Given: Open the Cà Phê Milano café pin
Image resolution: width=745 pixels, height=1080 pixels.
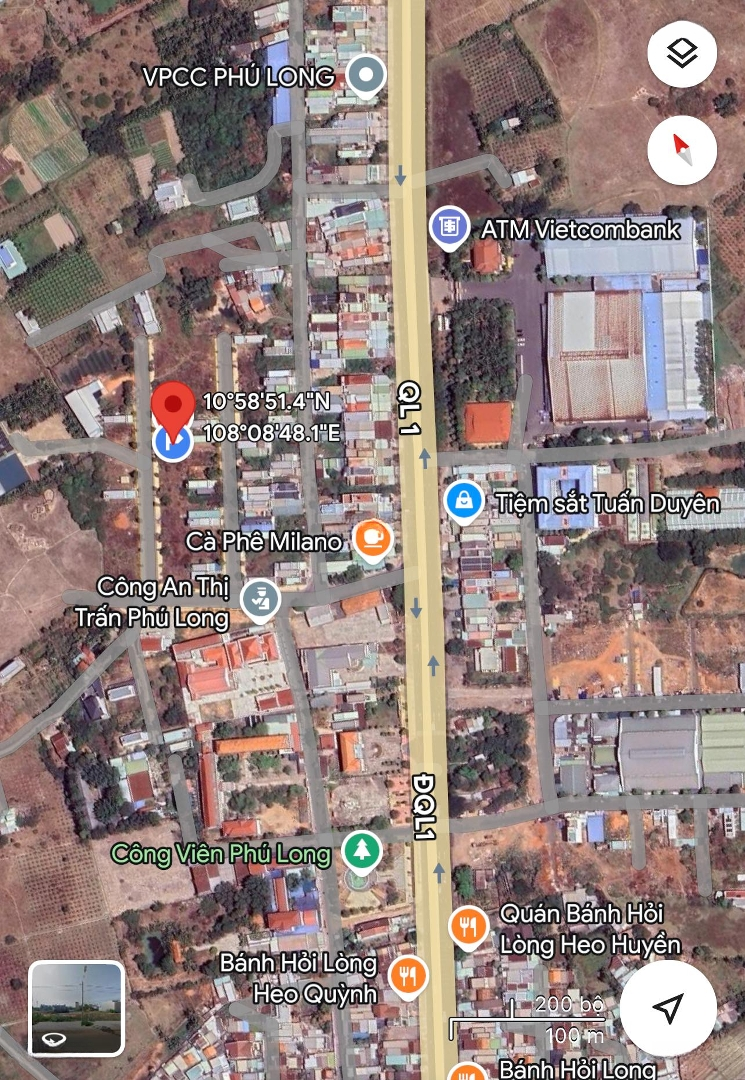Looking at the screenshot, I should click(x=372, y=540).
